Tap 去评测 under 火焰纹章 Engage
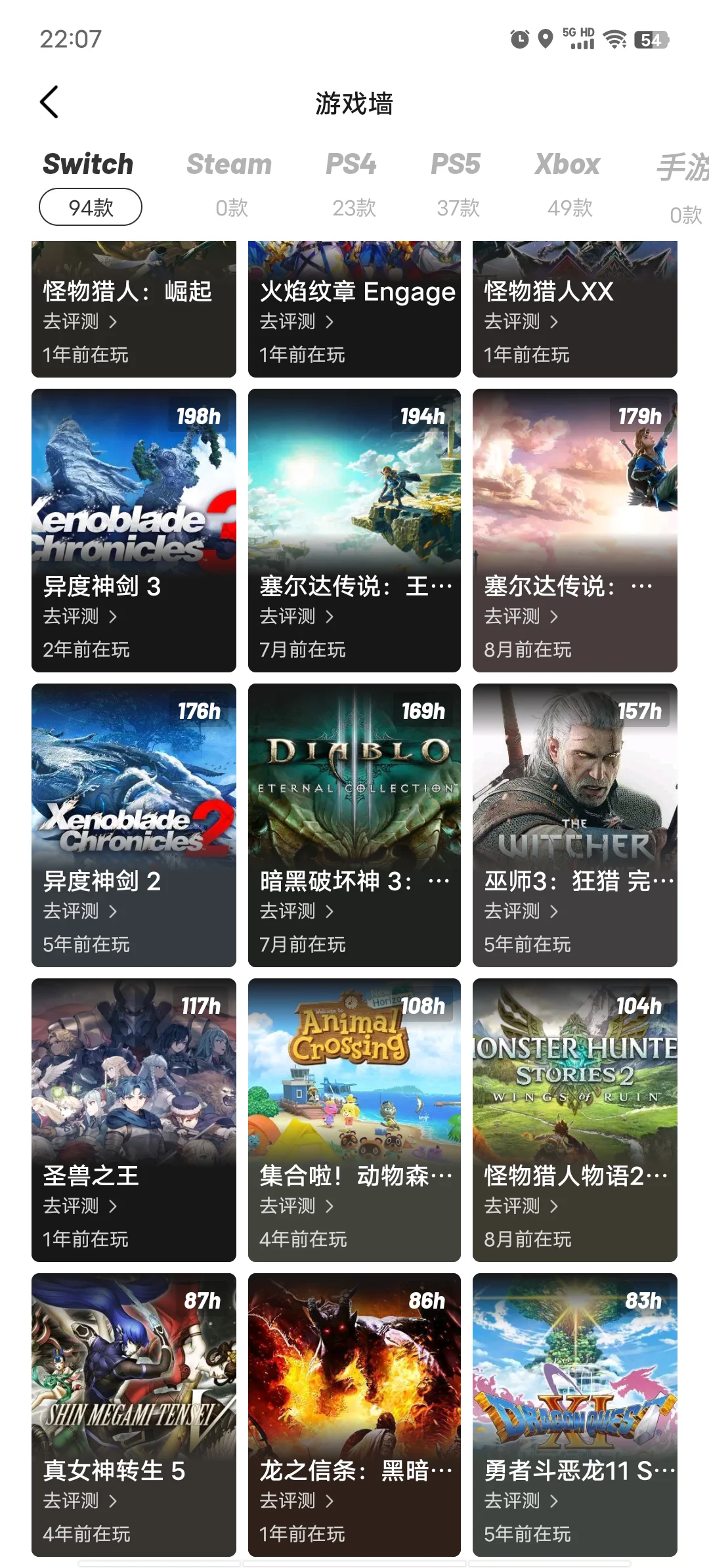Viewport: 709px width, 1568px height. click(297, 322)
